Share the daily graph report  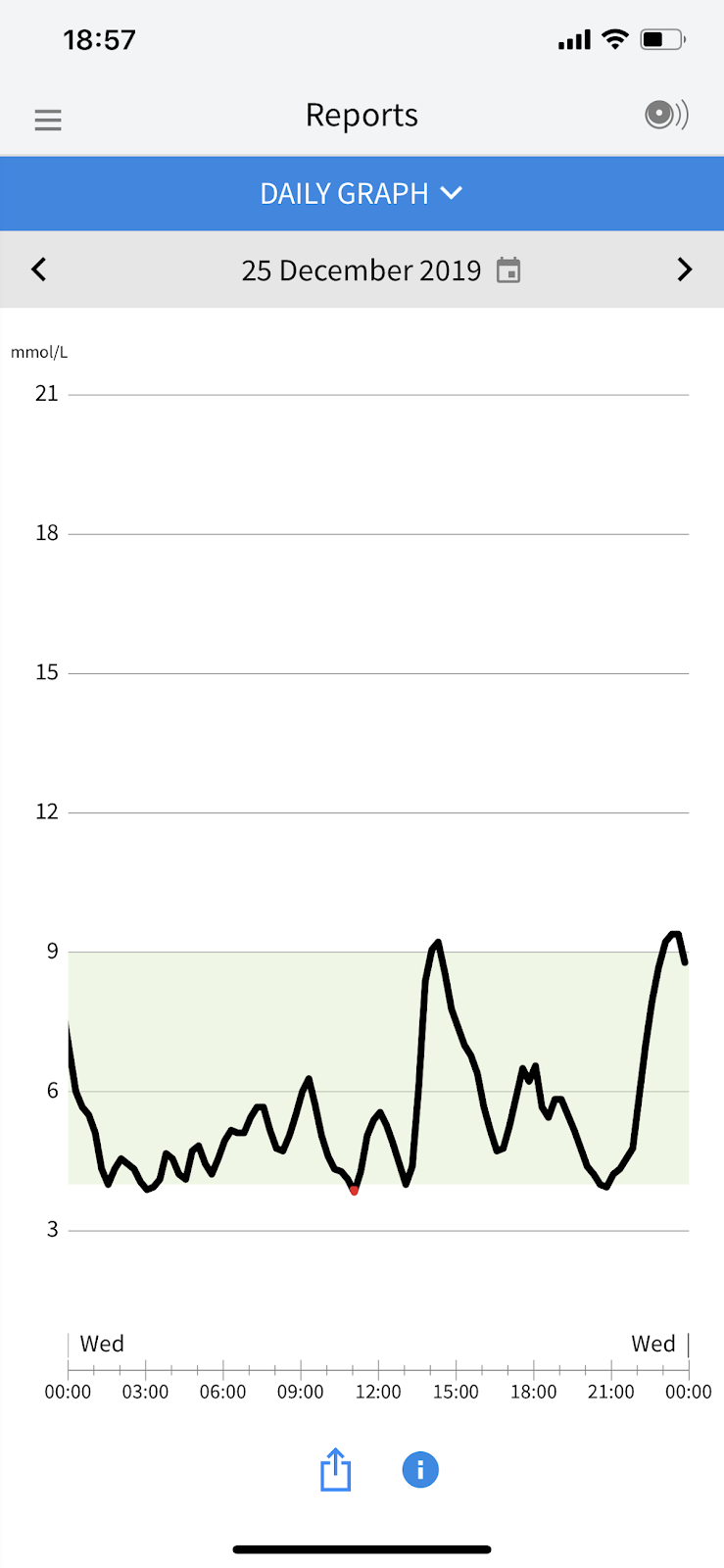click(335, 1469)
